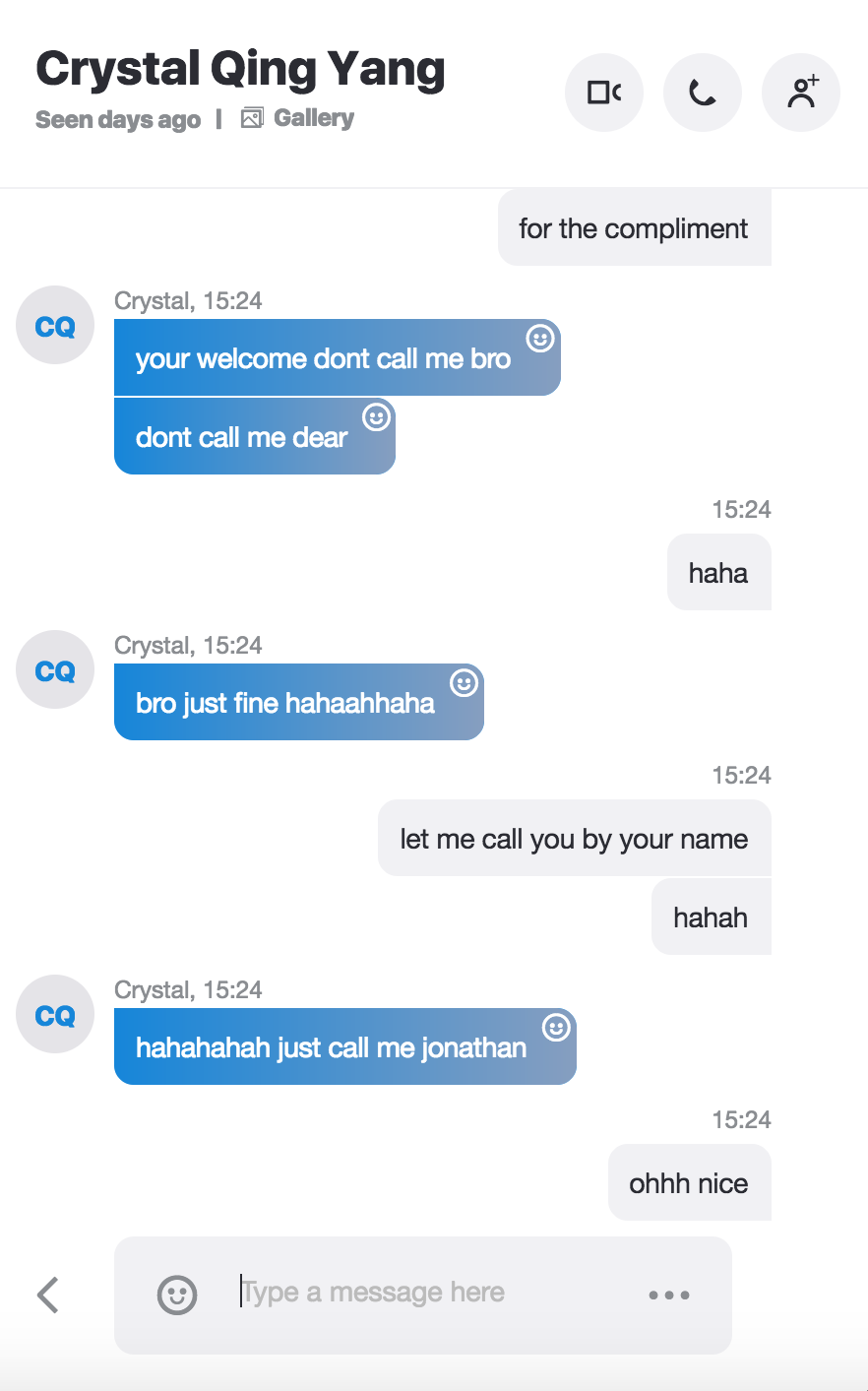Start a voice call with Crystal
This screenshot has width=868, height=1391.
(702, 93)
